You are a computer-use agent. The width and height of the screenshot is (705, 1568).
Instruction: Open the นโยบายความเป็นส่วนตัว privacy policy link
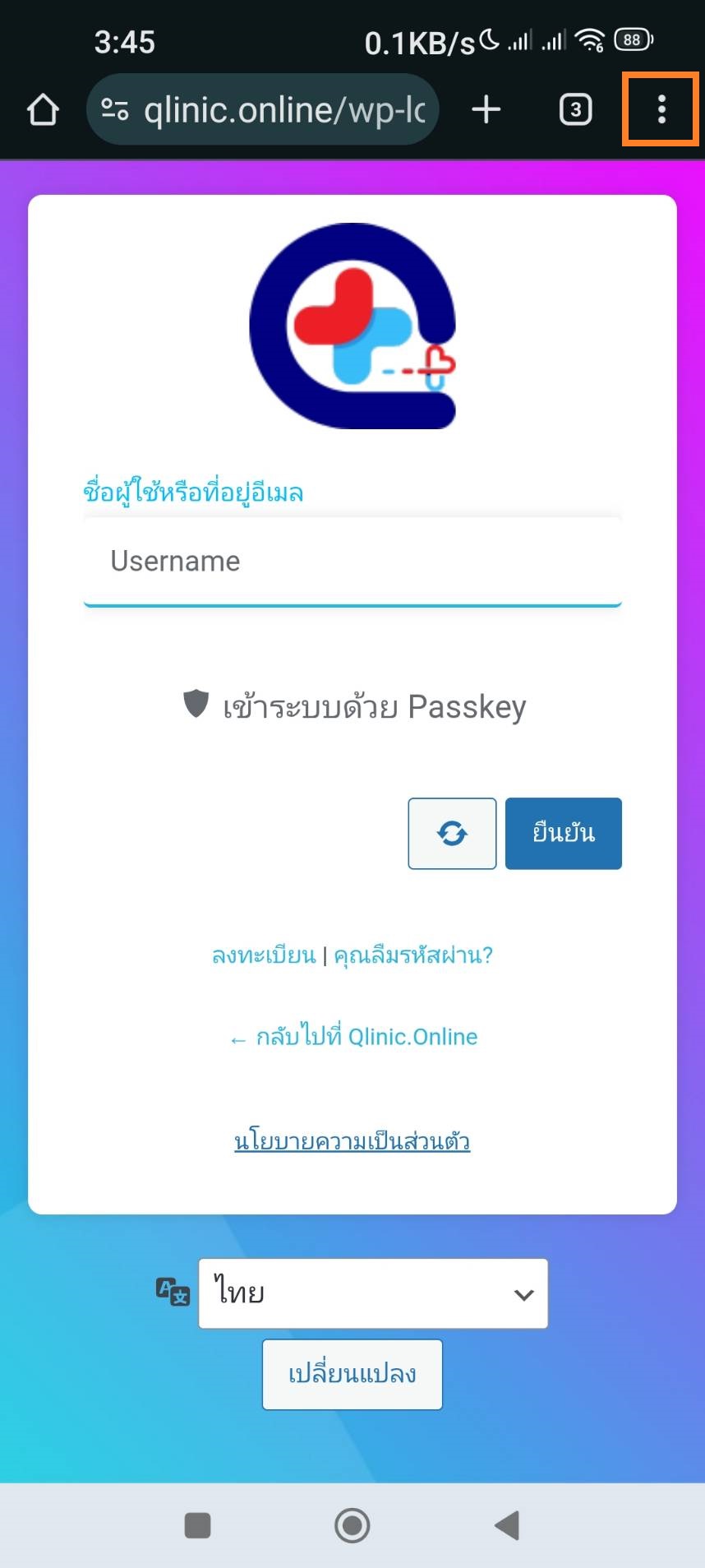click(352, 1141)
